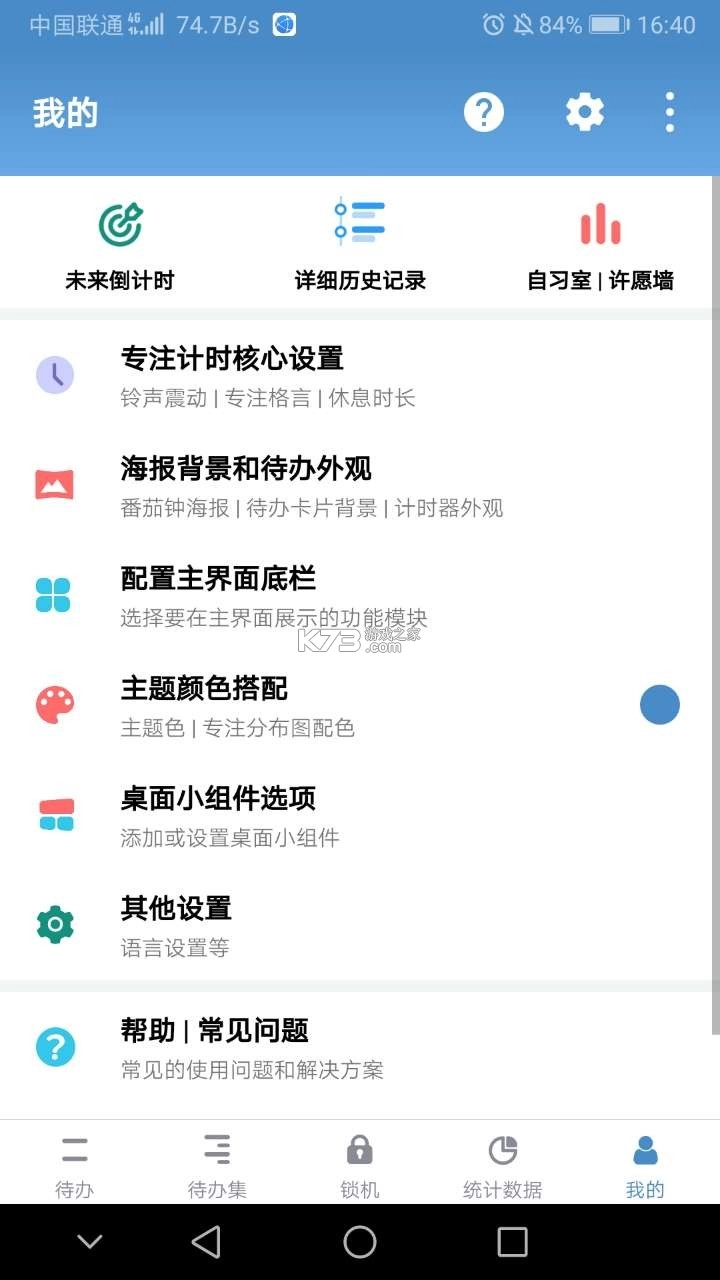Open the settings gear in the top bar

tap(585, 112)
